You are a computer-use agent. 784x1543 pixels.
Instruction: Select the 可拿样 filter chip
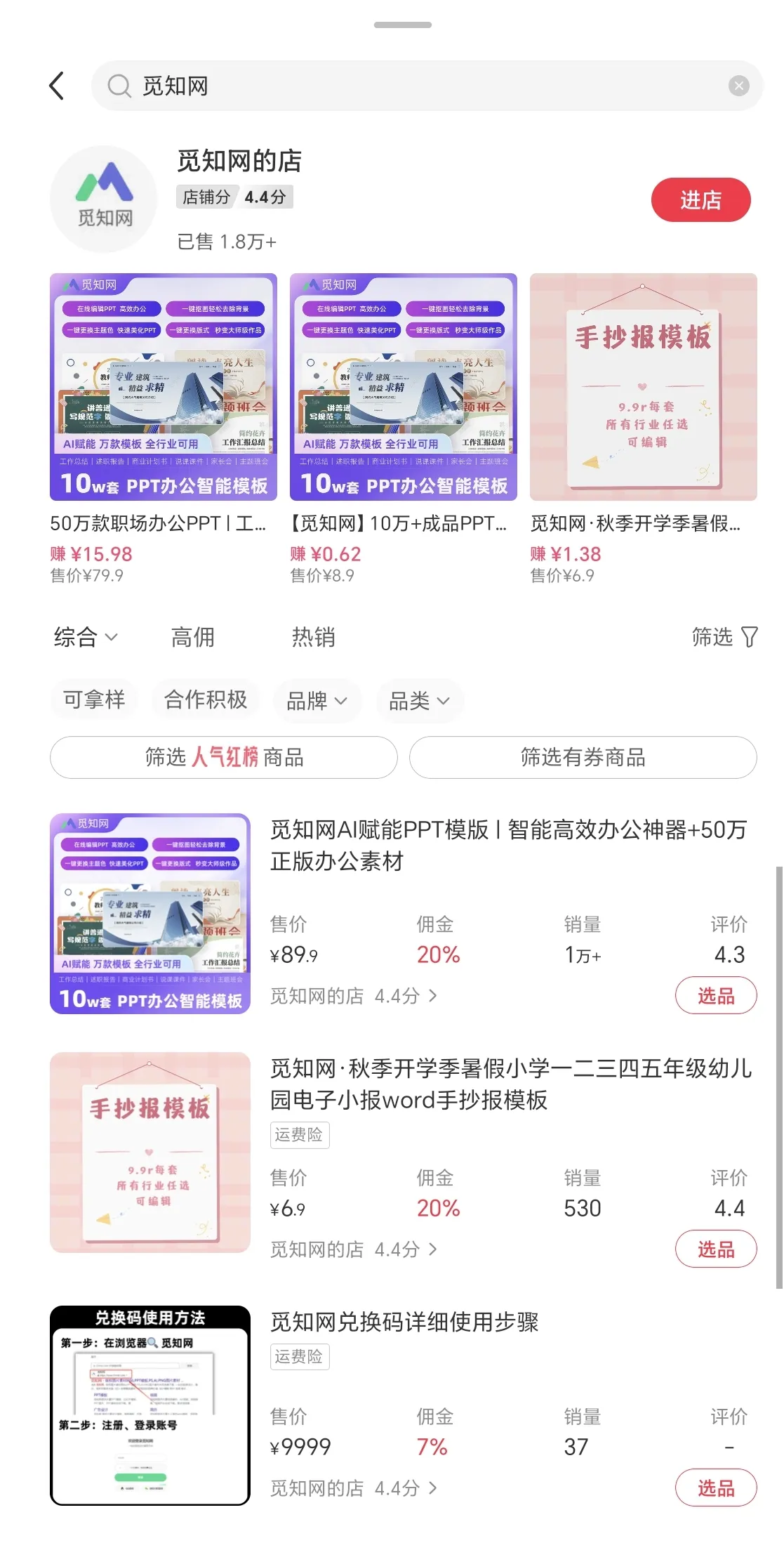(94, 700)
